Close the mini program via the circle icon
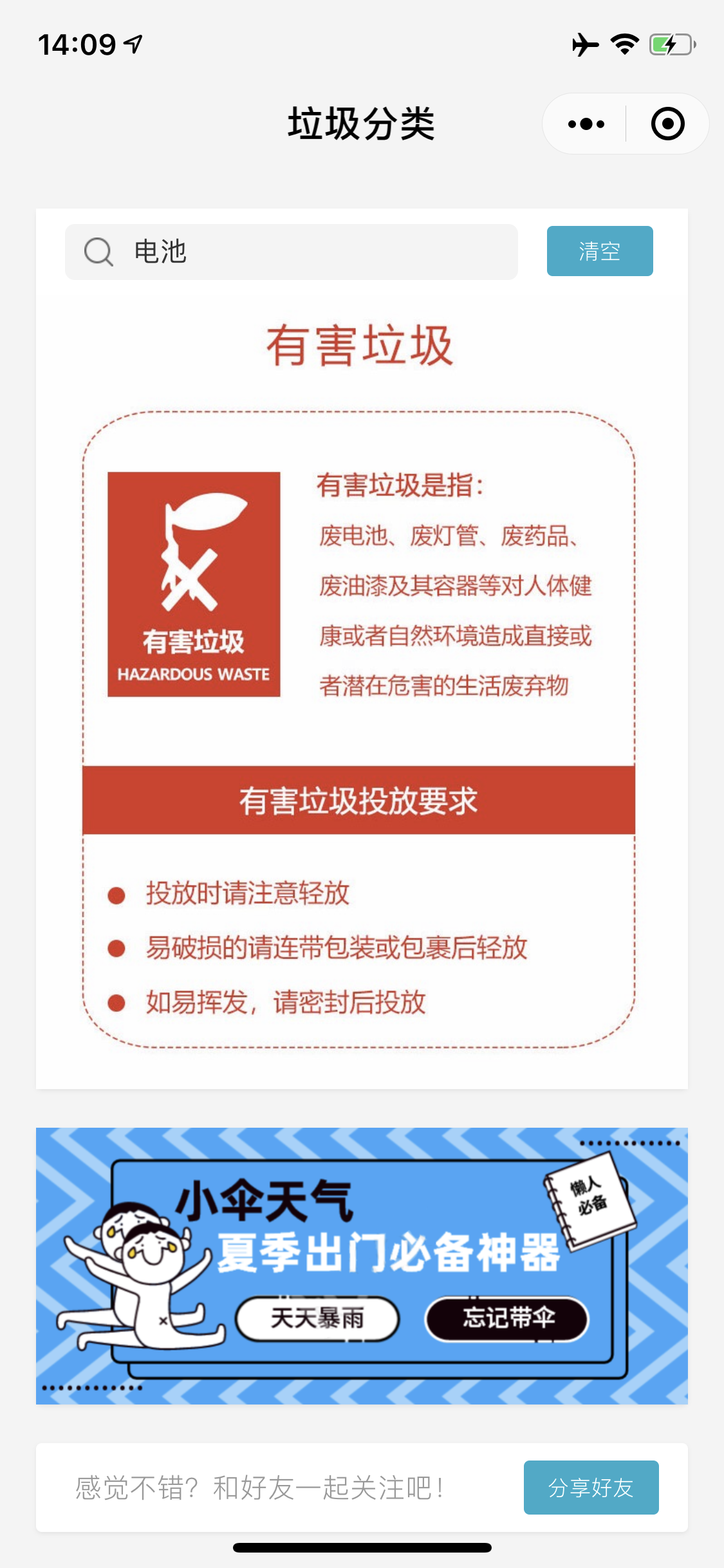The width and height of the screenshot is (724, 1568). click(667, 124)
